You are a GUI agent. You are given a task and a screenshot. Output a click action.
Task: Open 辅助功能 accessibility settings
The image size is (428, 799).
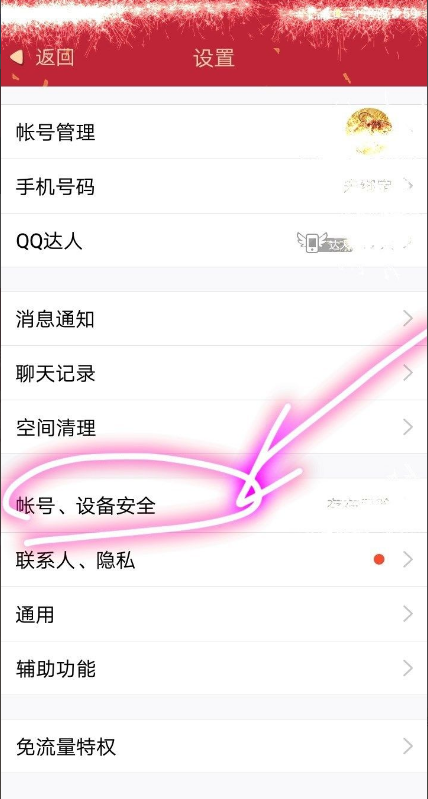[214, 668]
